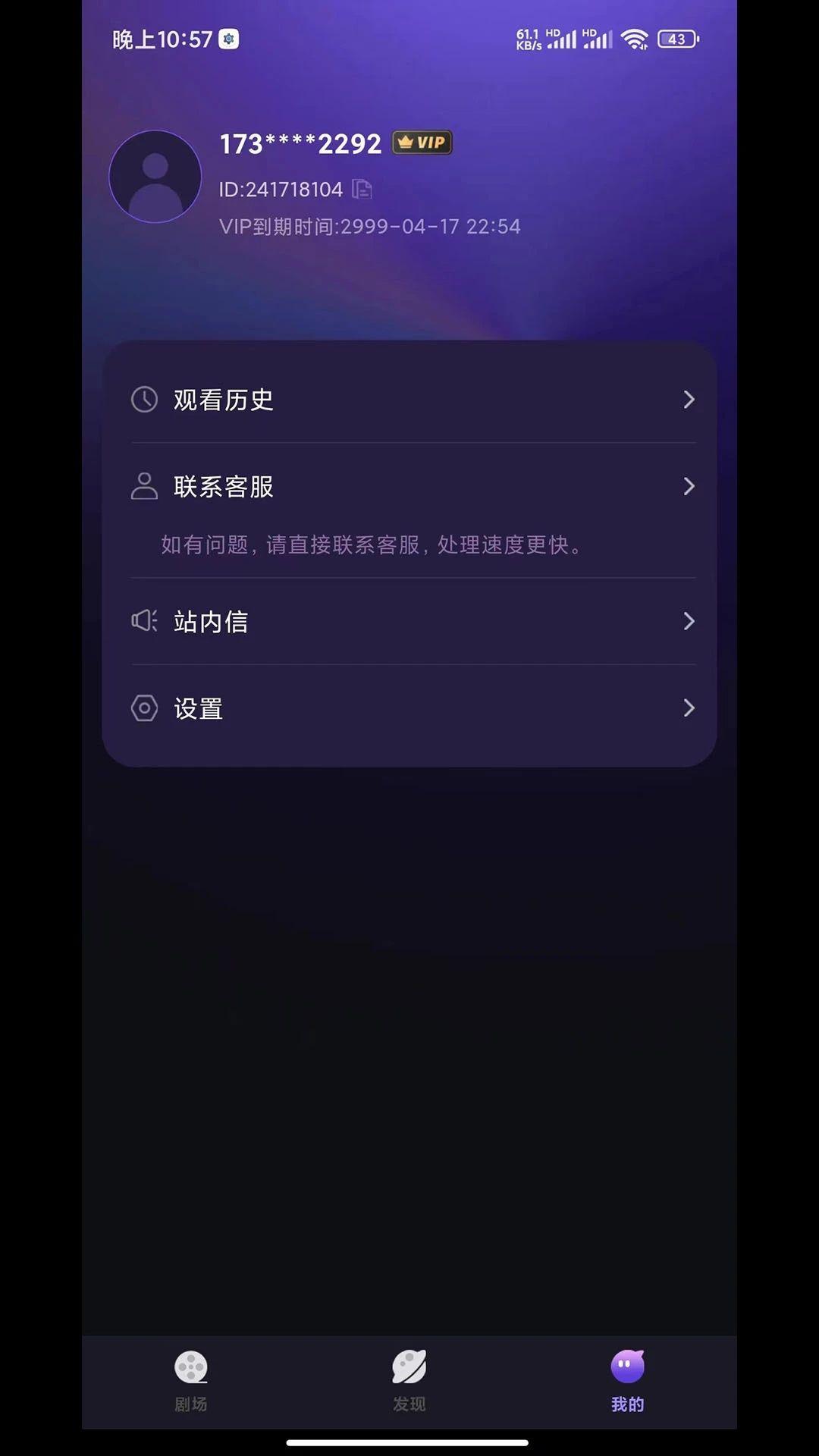
Task: Click the copy icon next to the ID
Action: pos(362,189)
